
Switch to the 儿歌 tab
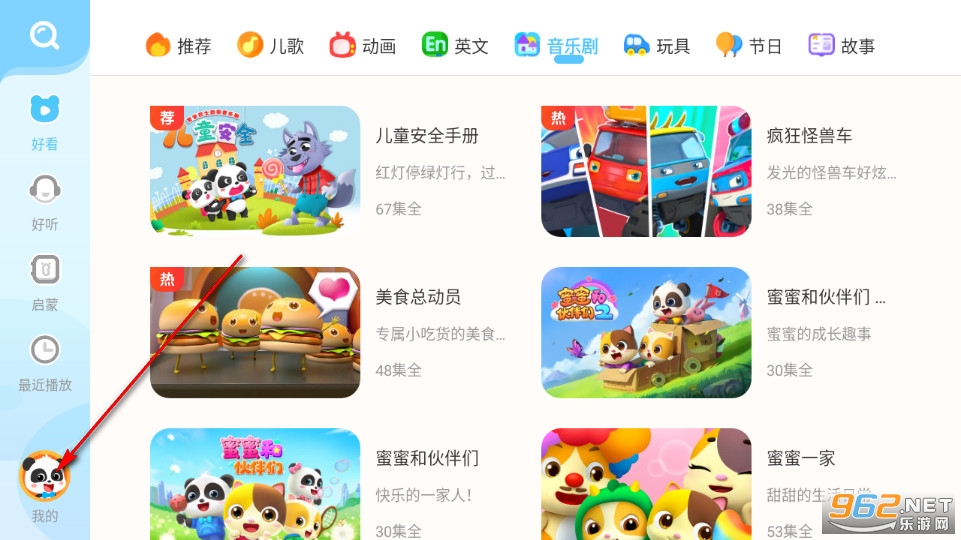270,45
